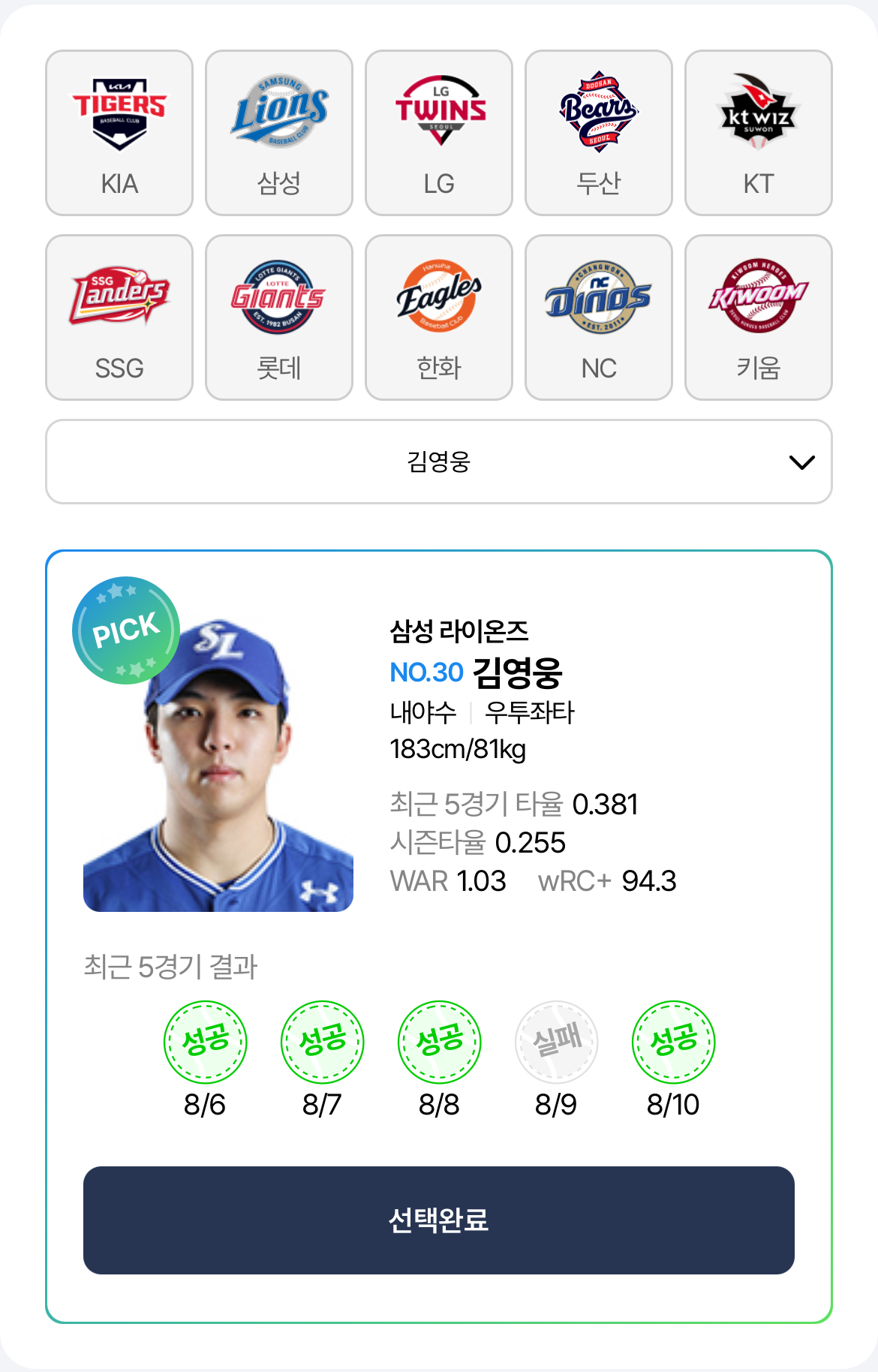Screen dimensions: 878x1372
Task: Choose the 삼성 Lions team tile
Action: (279, 133)
